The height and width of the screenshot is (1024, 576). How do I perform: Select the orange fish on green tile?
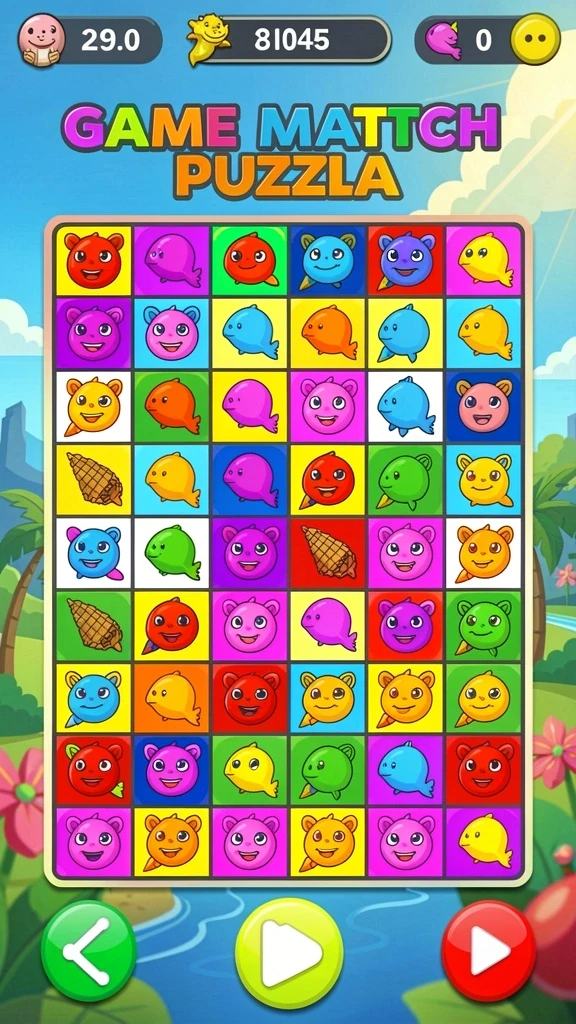[172, 407]
